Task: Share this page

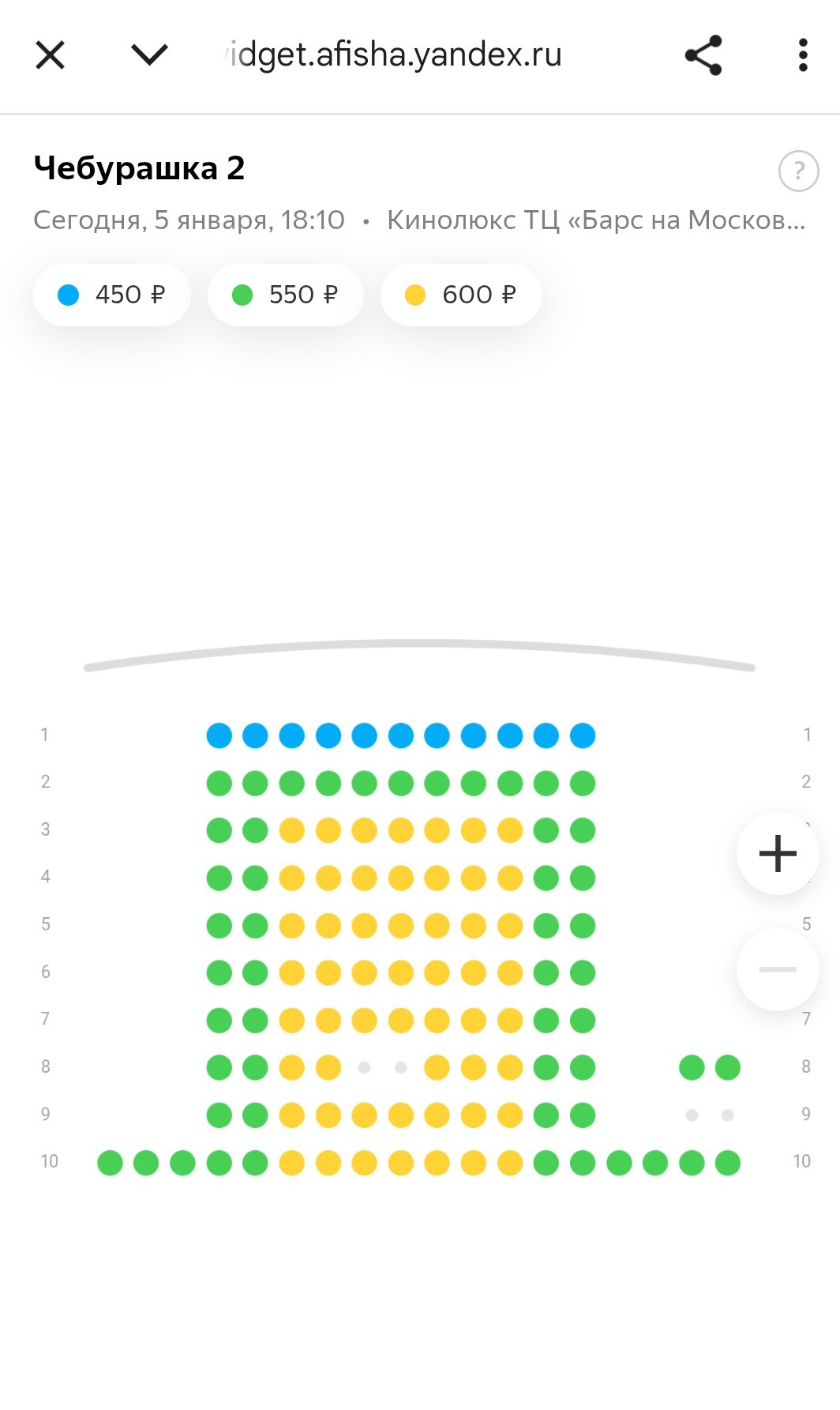Action: pos(703,55)
